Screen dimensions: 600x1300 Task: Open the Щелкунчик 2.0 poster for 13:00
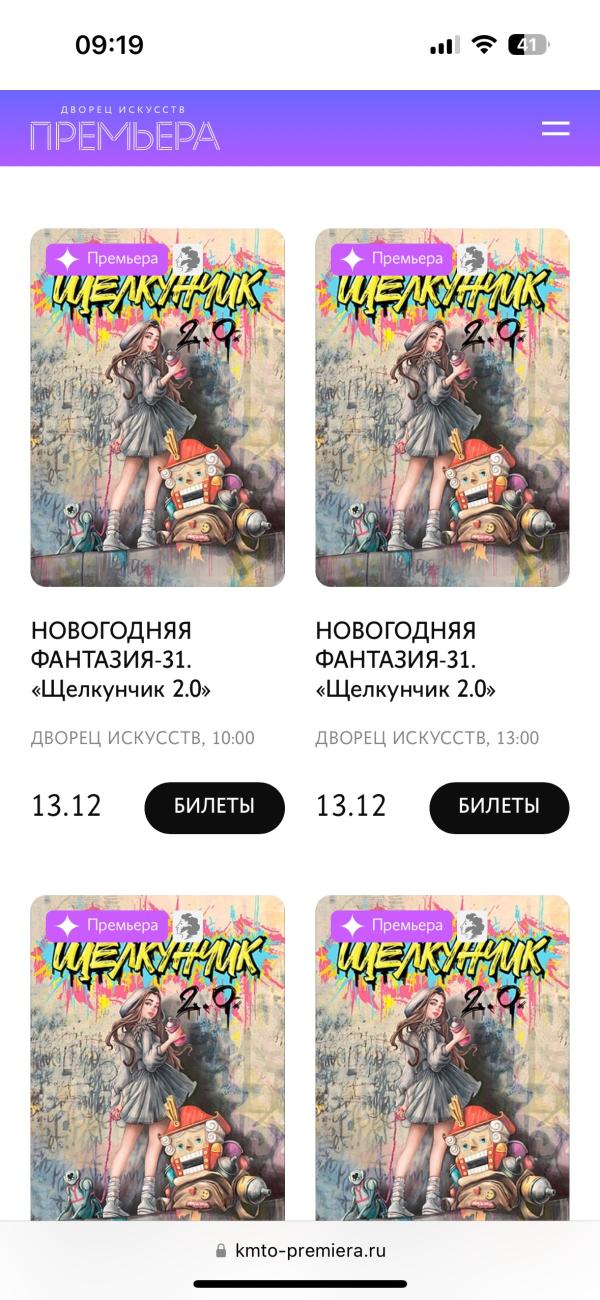pyautogui.click(x=442, y=408)
